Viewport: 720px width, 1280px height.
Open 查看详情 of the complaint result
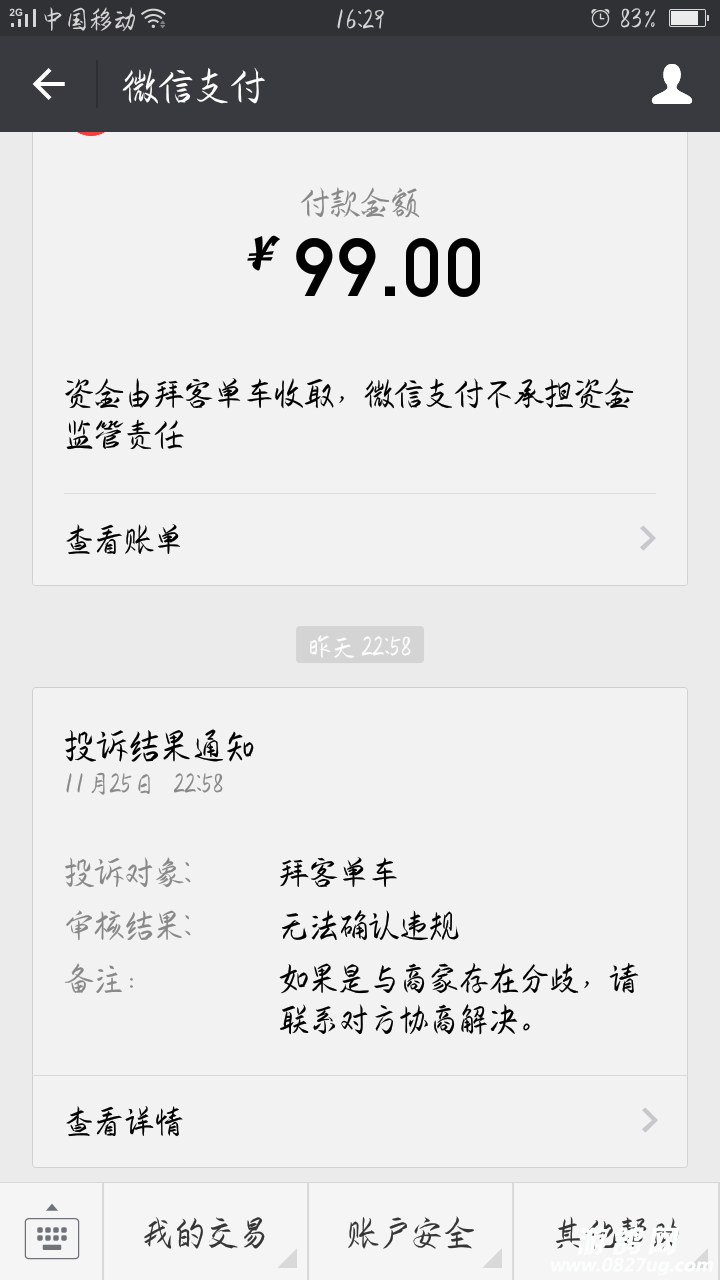(x=360, y=1121)
